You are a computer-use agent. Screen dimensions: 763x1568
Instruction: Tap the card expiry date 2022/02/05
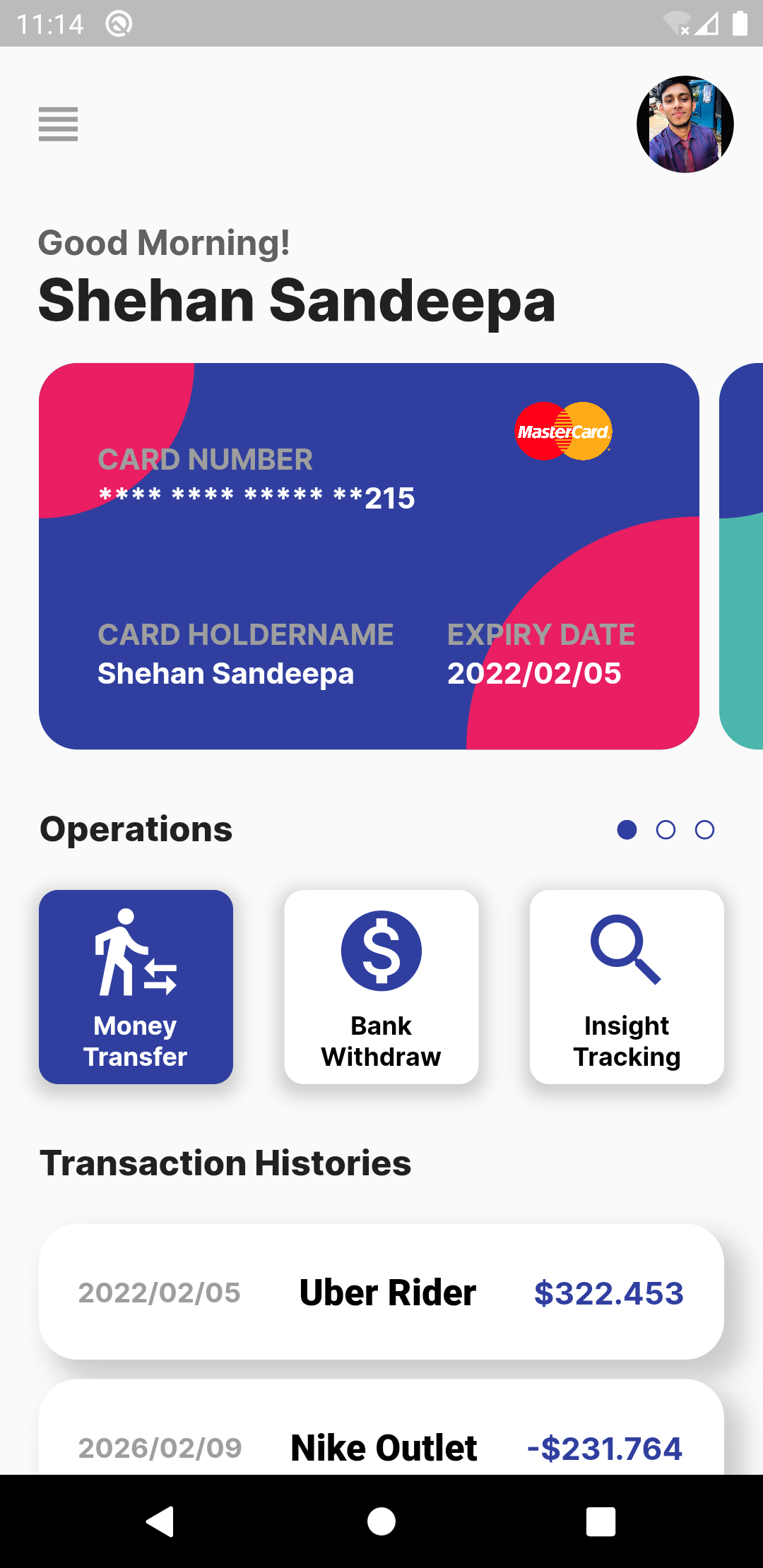534,672
